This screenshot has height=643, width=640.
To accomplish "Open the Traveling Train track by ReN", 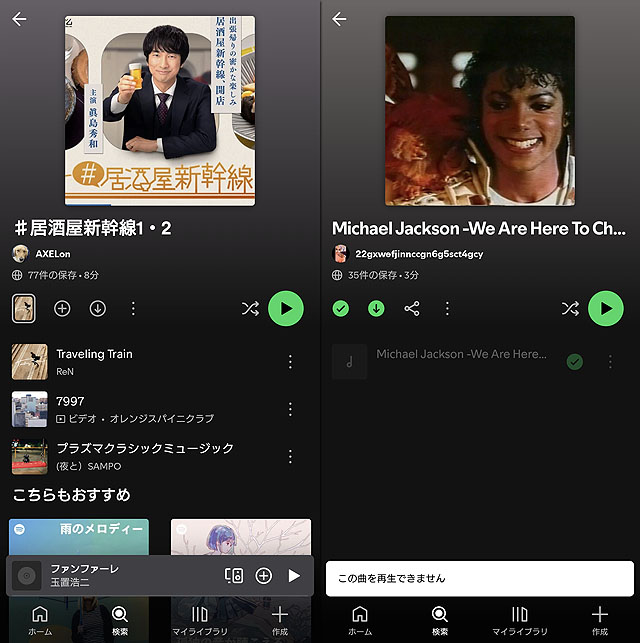I will click(x=94, y=361).
